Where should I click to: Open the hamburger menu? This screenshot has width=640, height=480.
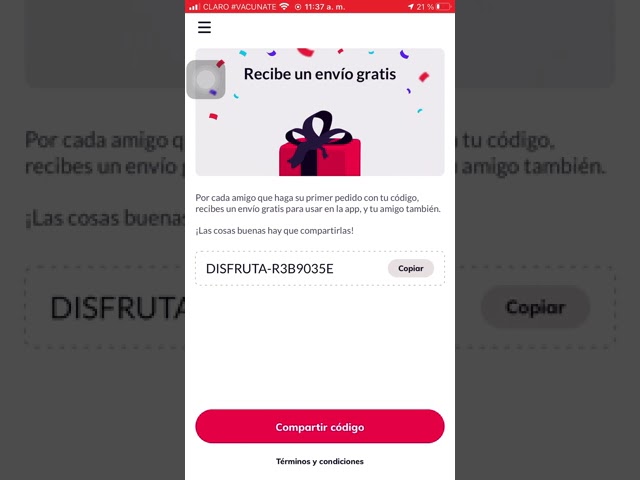click(x=204, y=28)
